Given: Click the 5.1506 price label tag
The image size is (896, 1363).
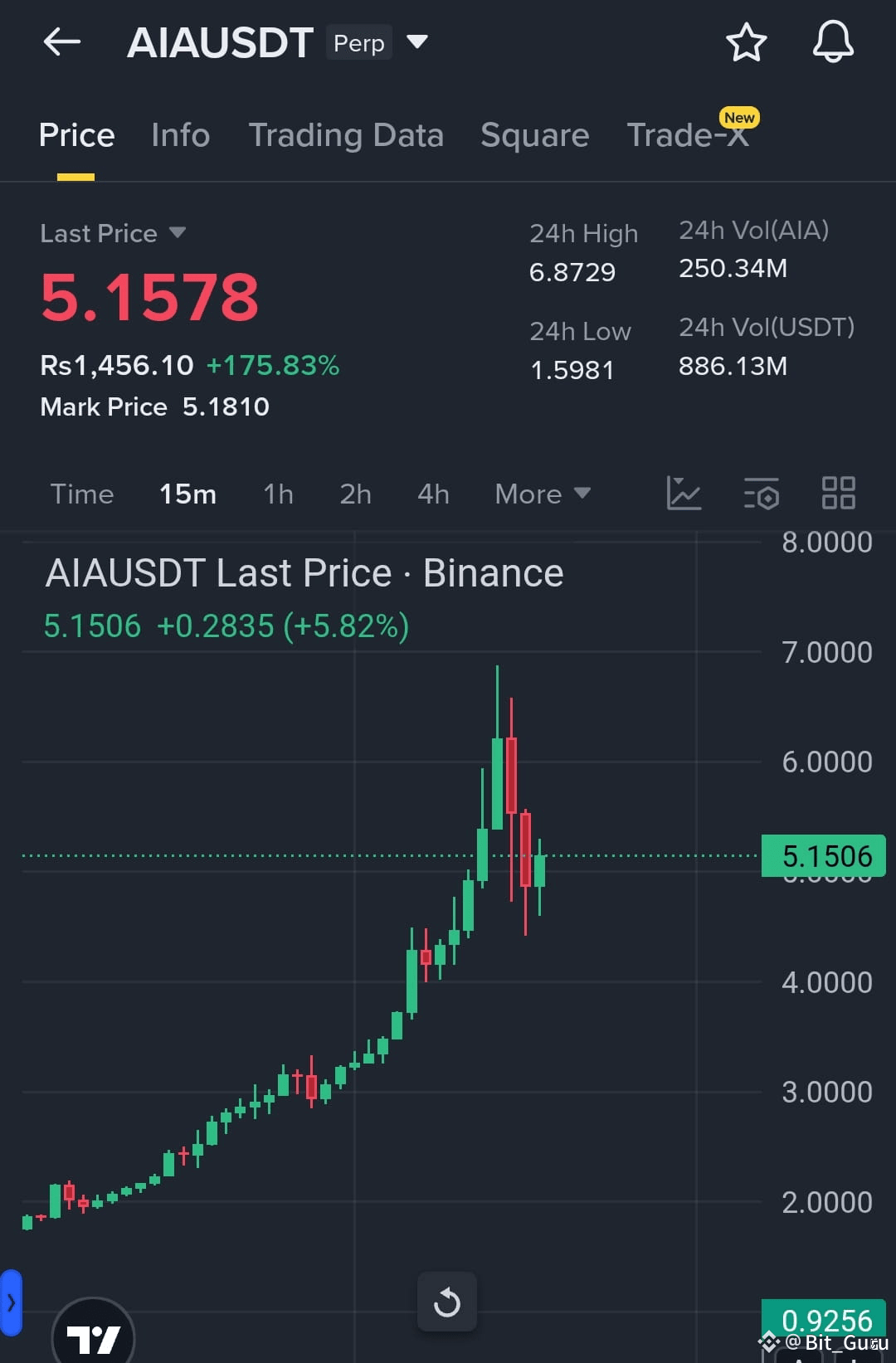Looking at the screenshot, I should (823, 855).
